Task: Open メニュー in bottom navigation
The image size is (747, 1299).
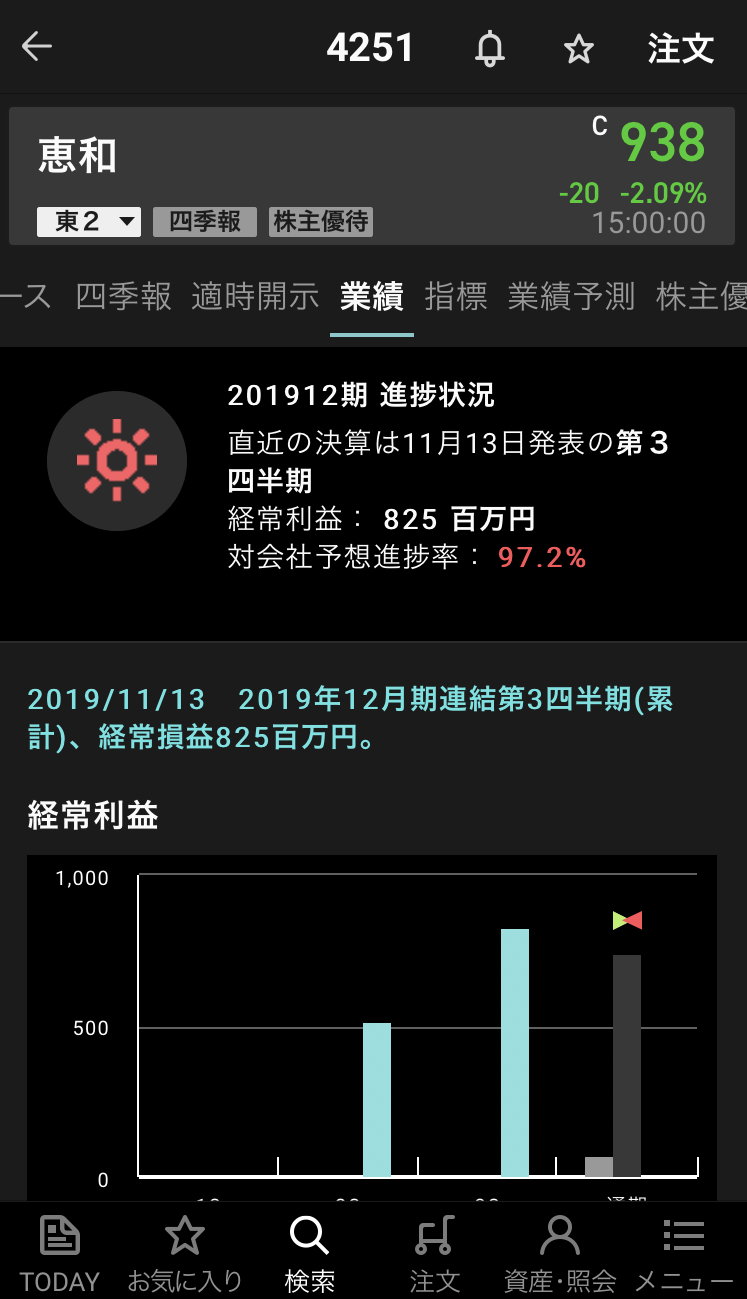Action: pyautogui.click(x=684, y=1252)
